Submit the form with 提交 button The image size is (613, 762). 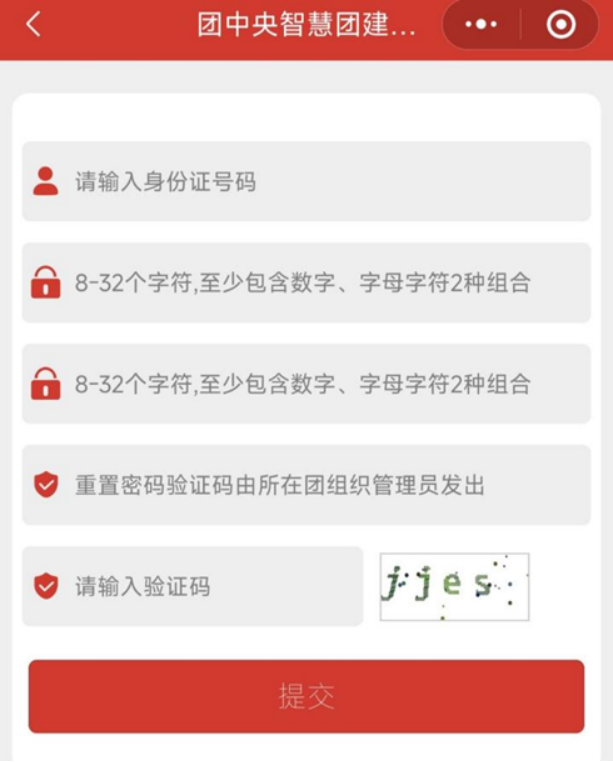[306, 696]
